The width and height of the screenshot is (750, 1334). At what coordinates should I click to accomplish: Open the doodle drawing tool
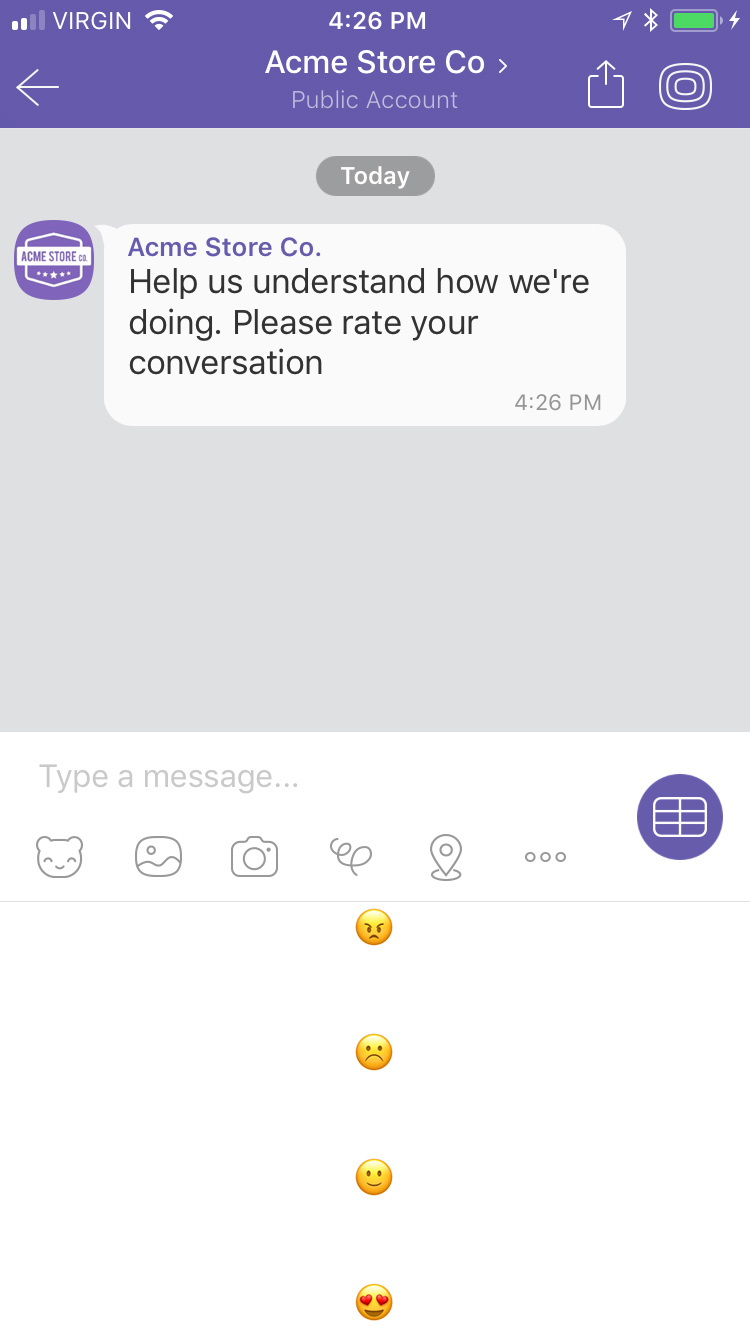(351, 855)
